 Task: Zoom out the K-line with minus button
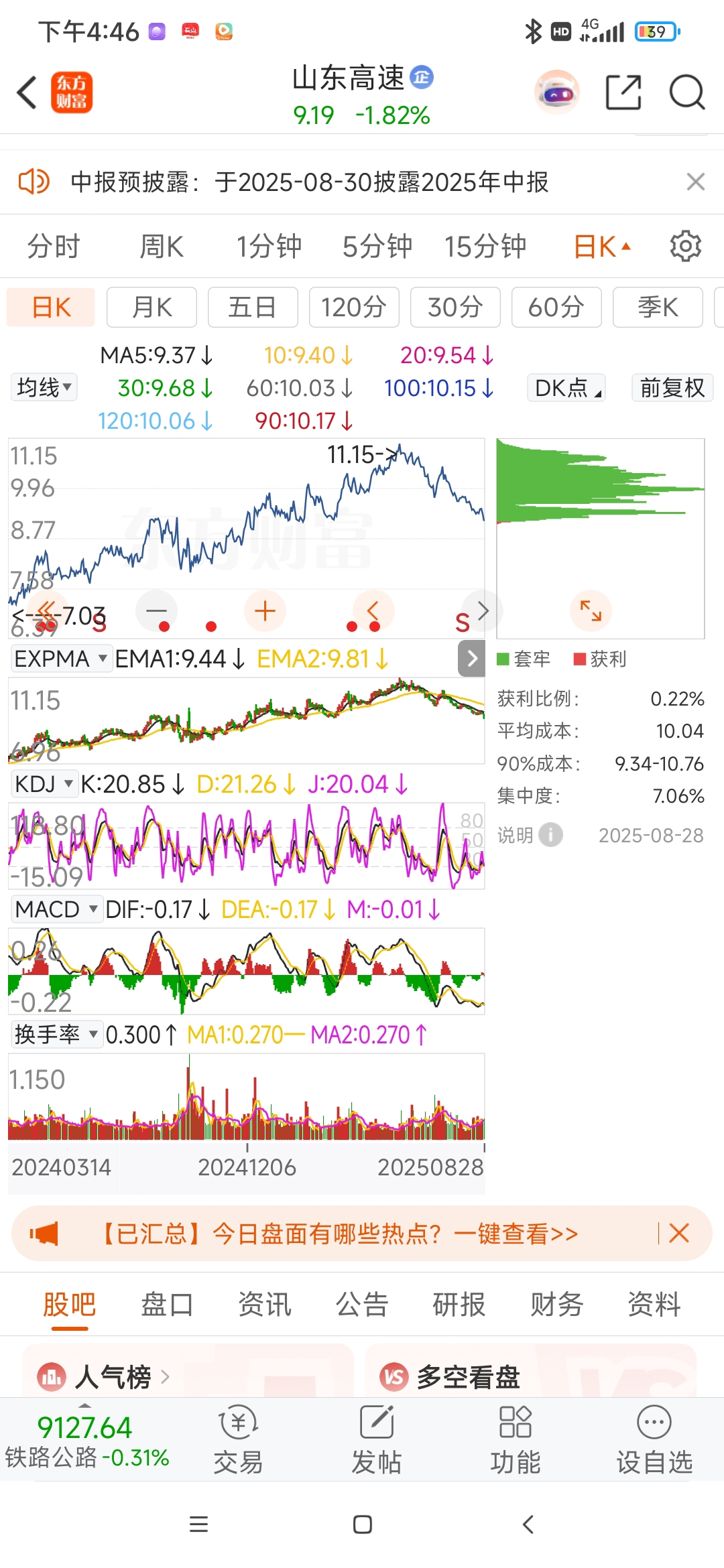[x=156, y=611]
